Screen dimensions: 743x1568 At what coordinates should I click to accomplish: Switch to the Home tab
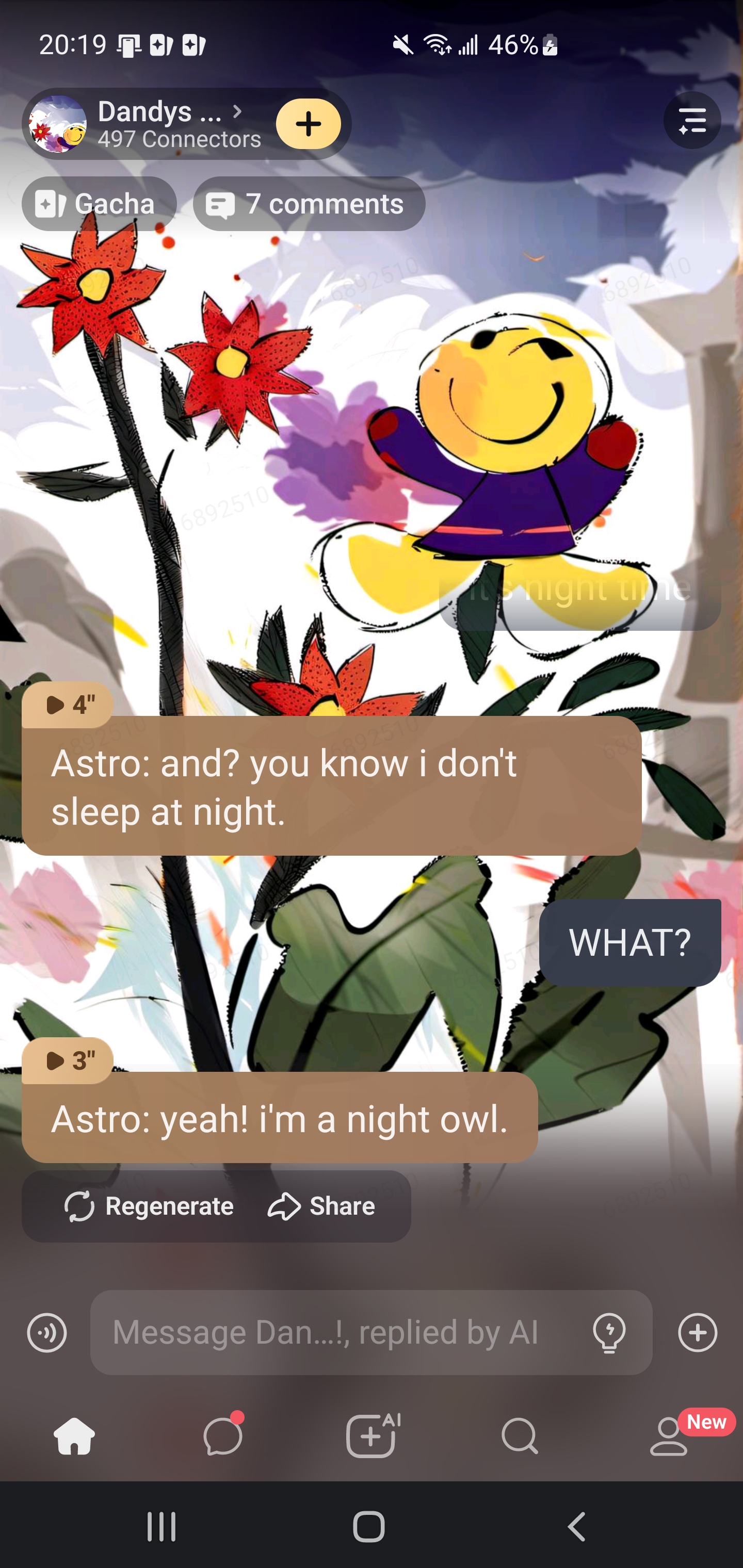point(74,1436)
